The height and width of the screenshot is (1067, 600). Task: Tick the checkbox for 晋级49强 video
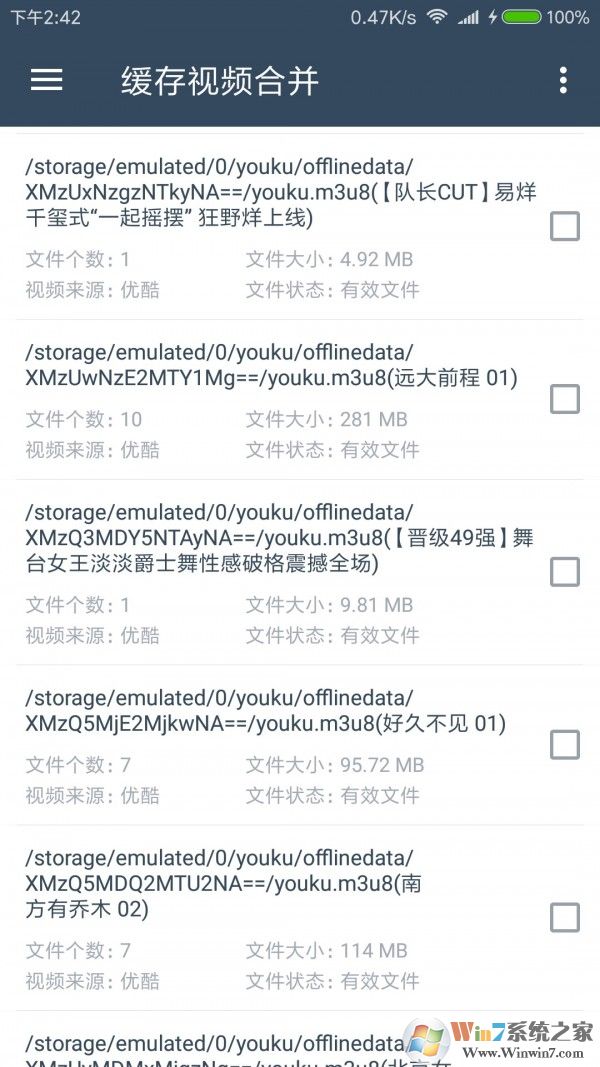pyautogui.click(x=565, y=572)
